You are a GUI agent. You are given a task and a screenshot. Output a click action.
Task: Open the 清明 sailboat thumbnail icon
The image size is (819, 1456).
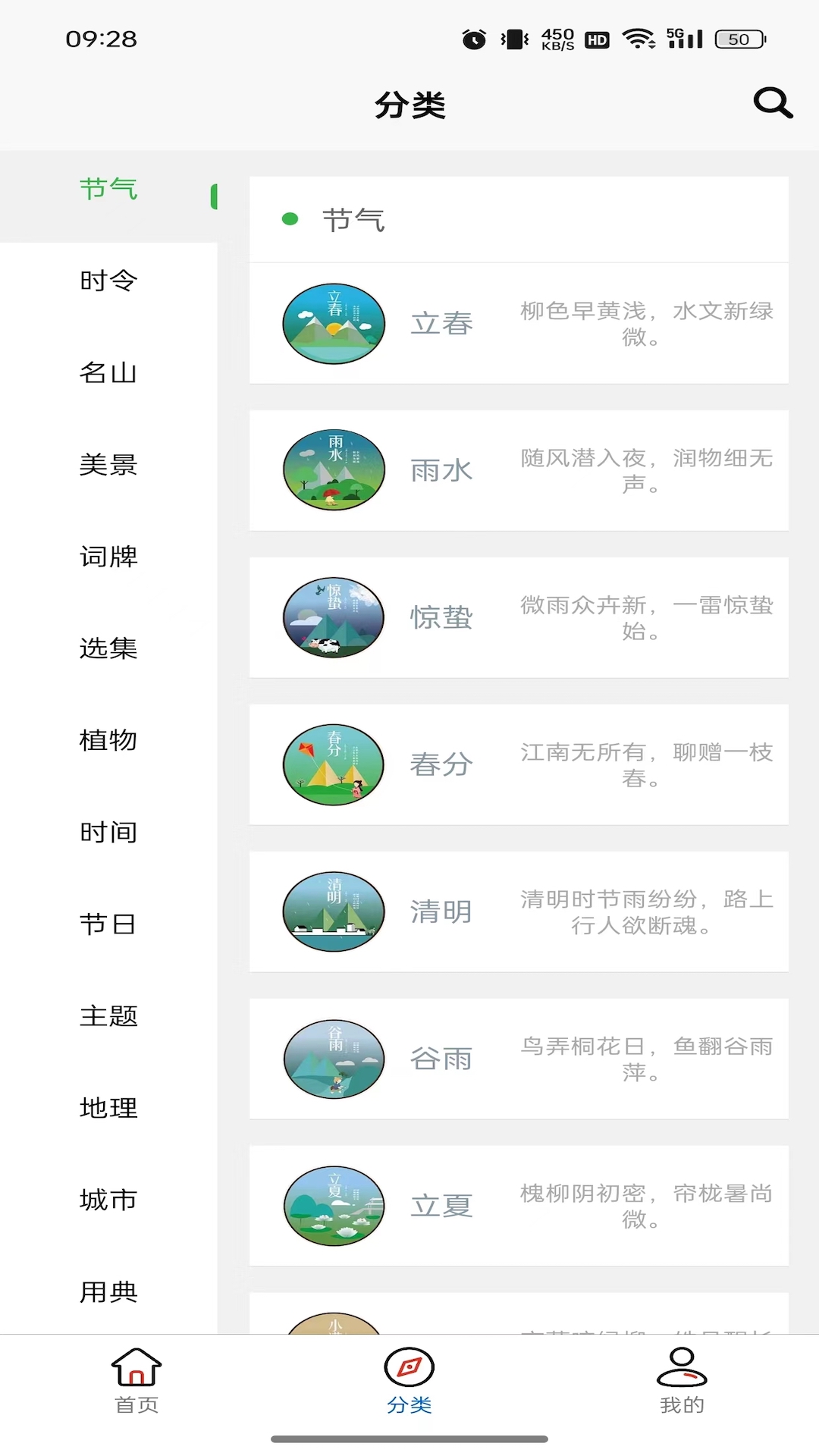click(x=333, y=912)
